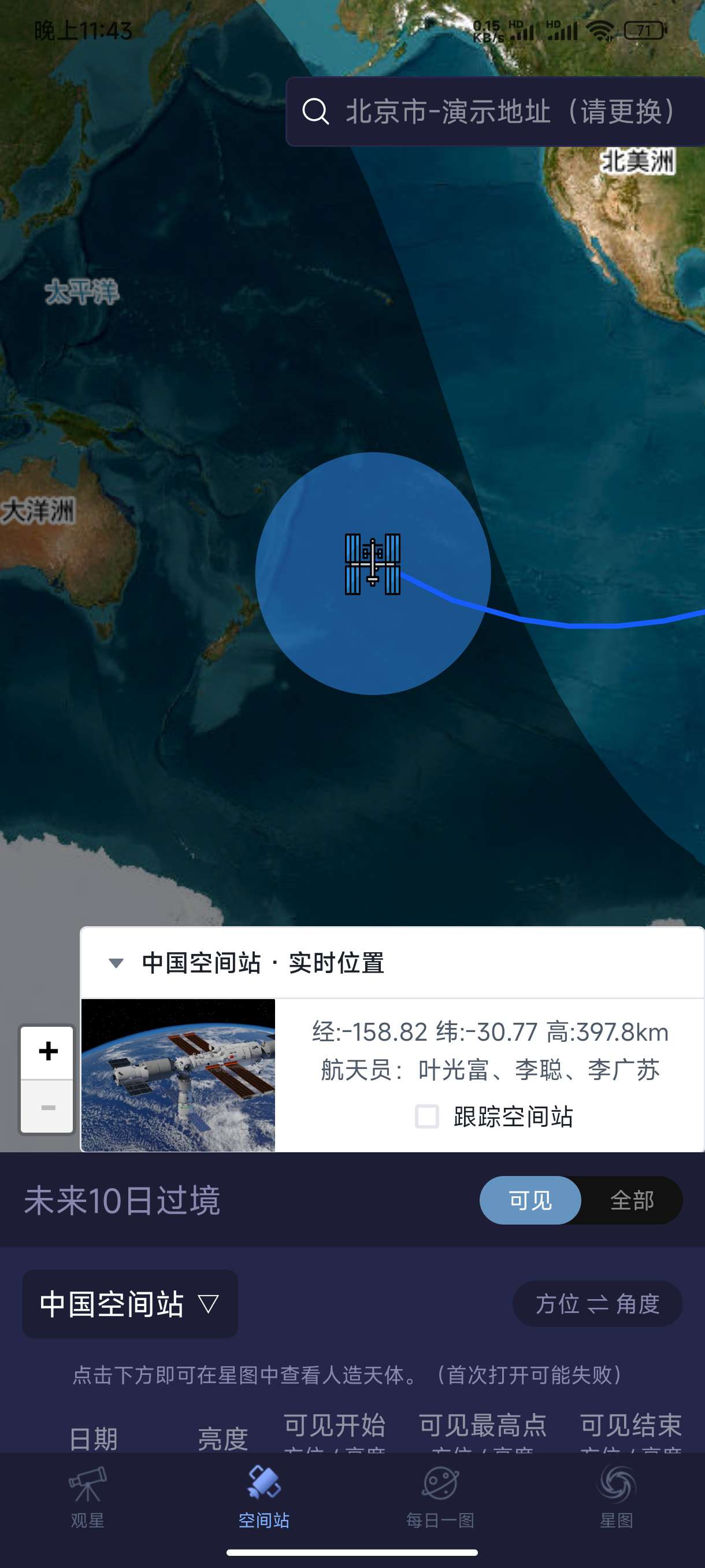
Task: Open the 中国空间站 dropdown selector
Action: point(129,1304)
